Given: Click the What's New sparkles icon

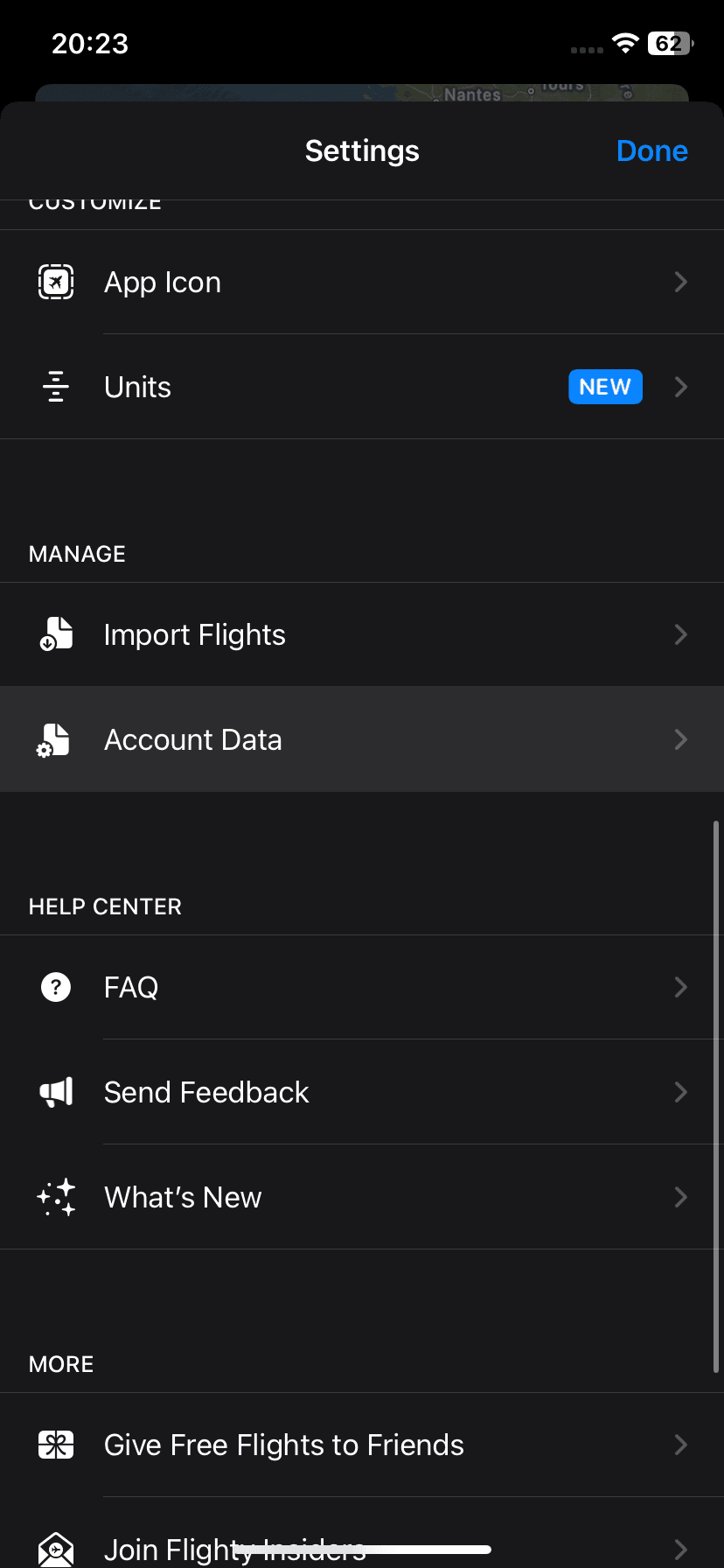Looking at the screenshot, I should click(x=55, y=1197).
